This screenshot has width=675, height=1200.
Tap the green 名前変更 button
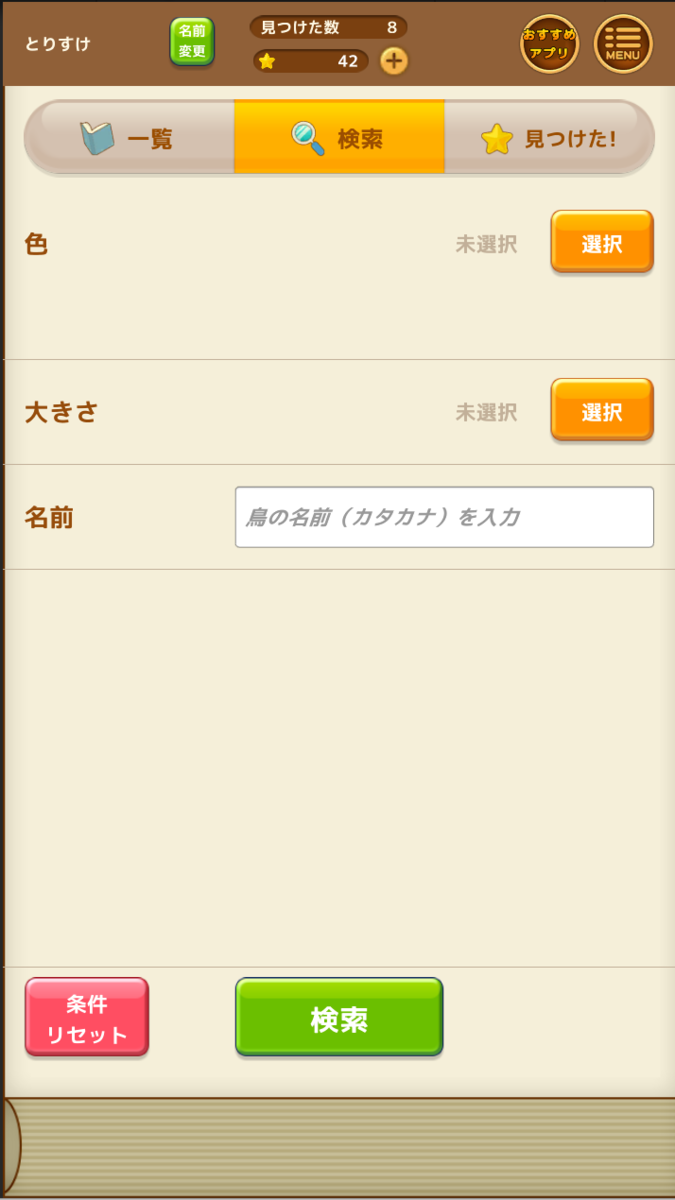click(x=191, y=43)
